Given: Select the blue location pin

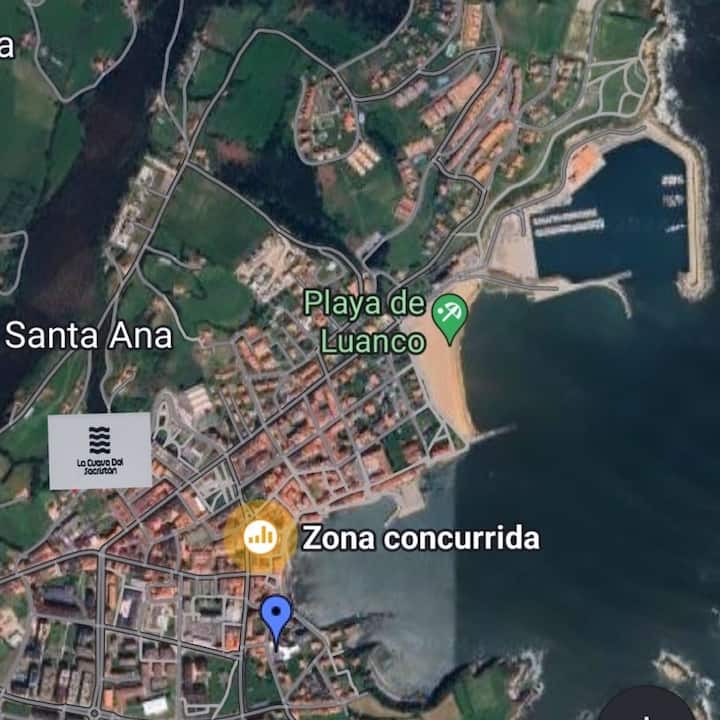Looking at the screenshot, I should (276, 617).
